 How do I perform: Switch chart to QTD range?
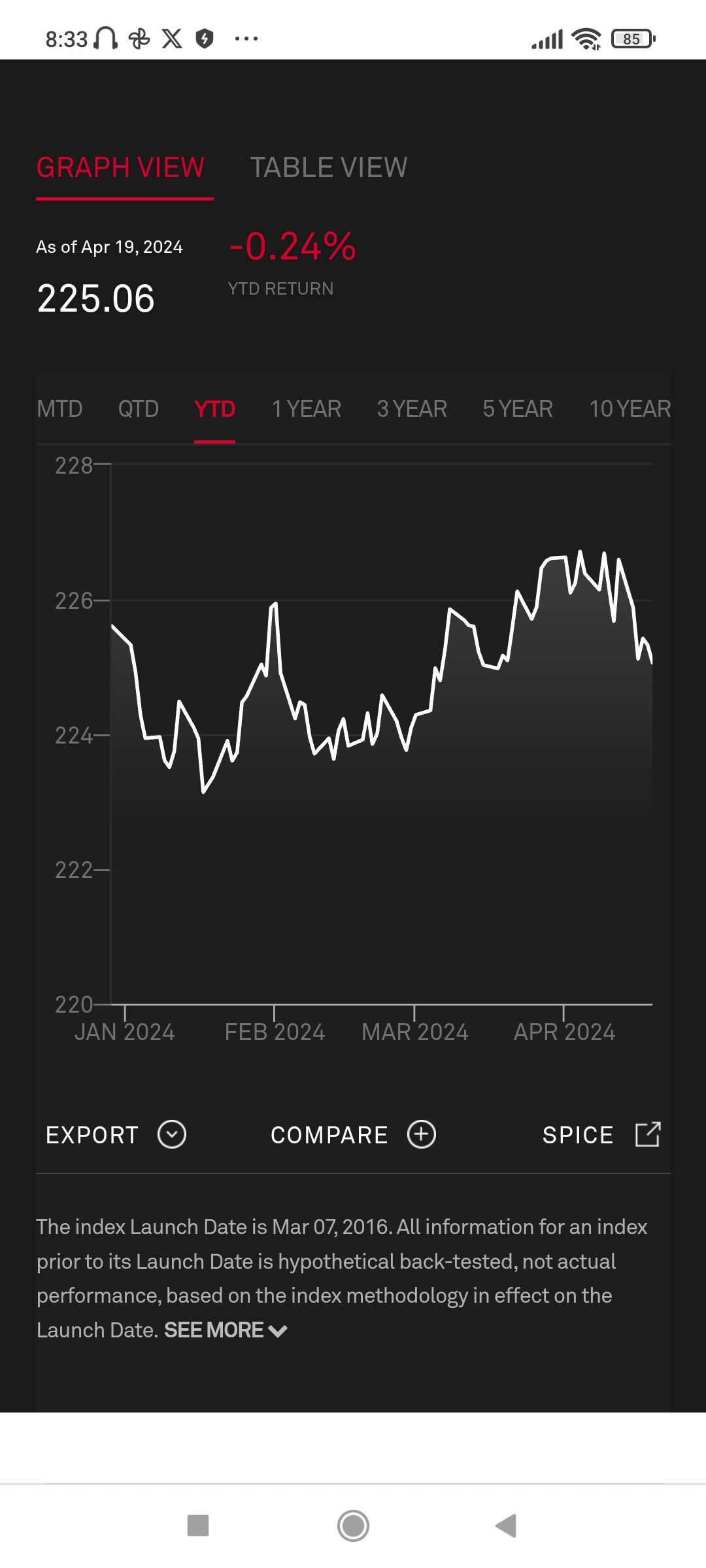[x=138, y=409]
